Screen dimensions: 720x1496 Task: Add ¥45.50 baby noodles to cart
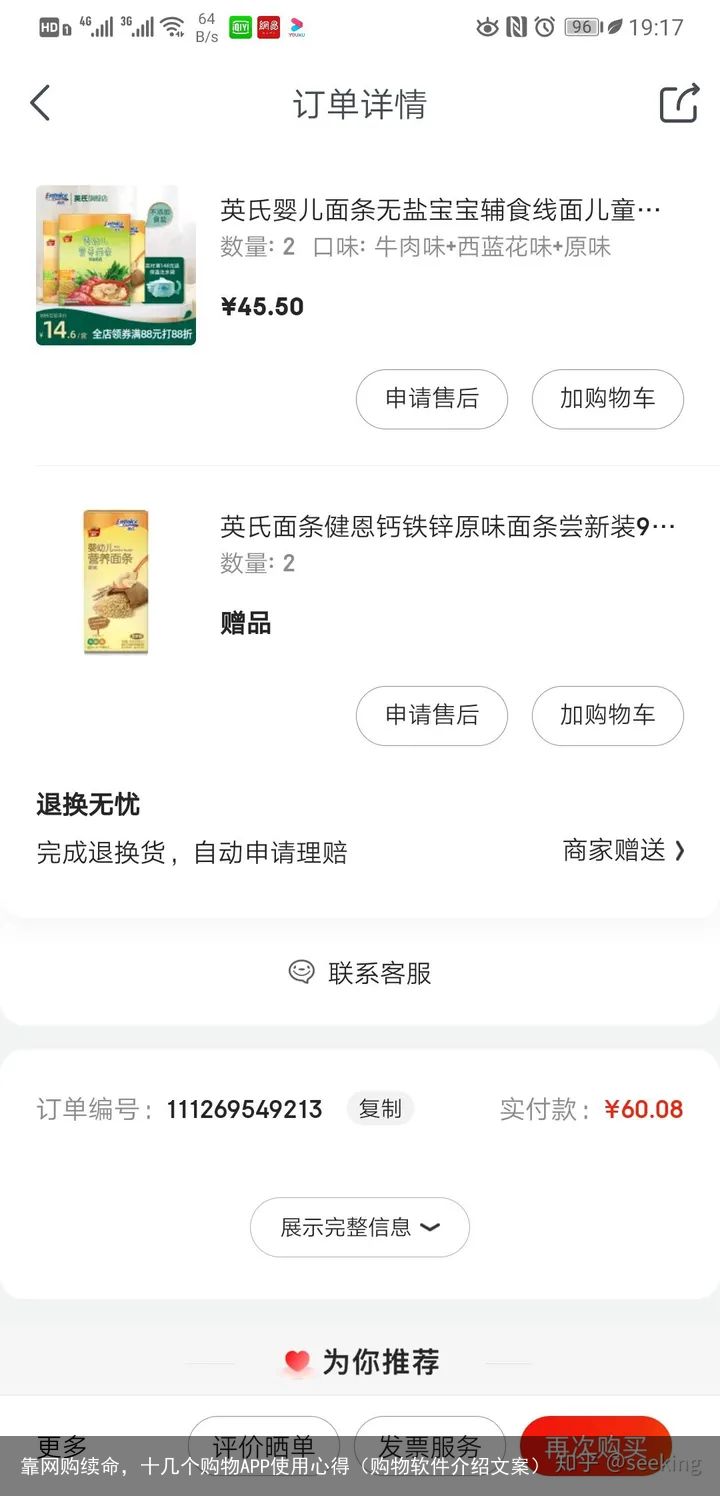[x=607, y=399]
